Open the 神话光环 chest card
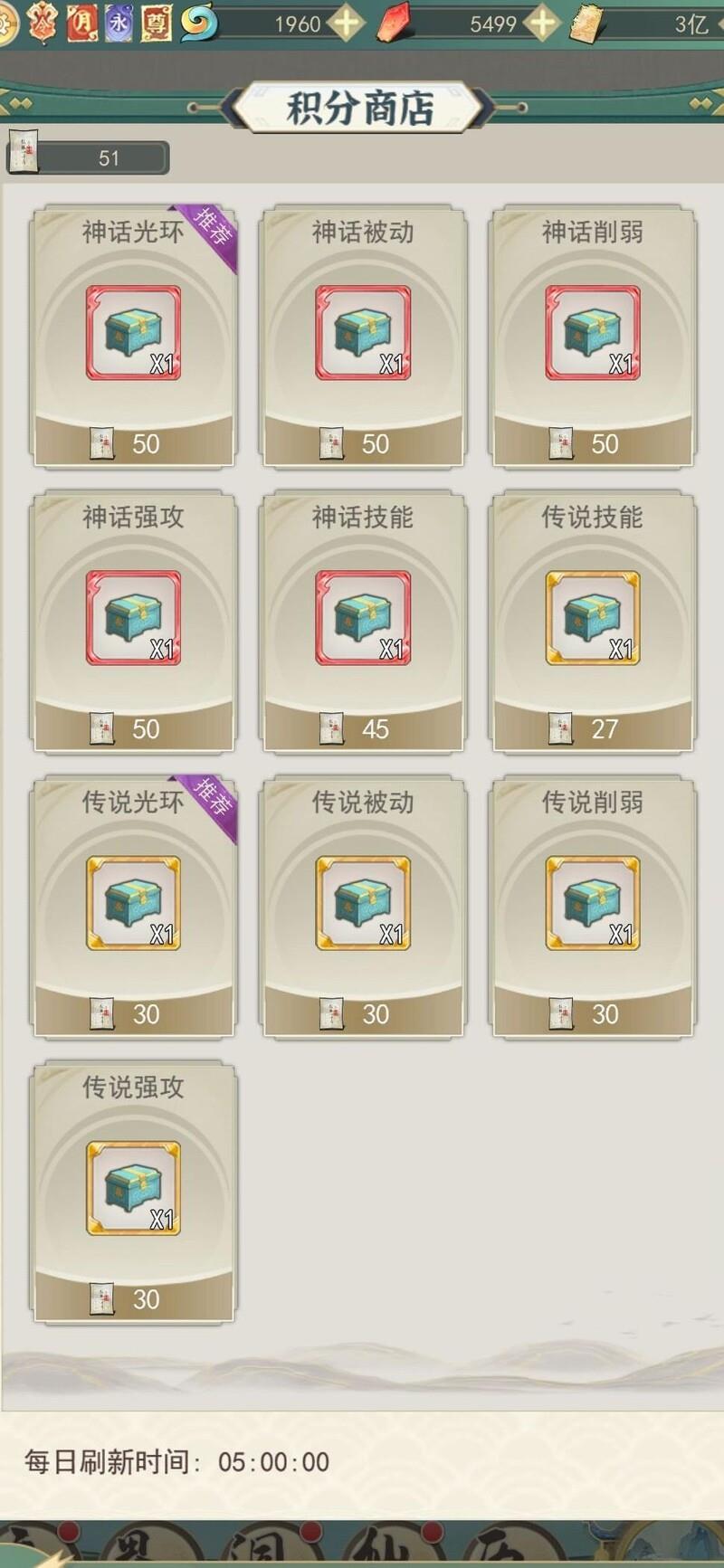Image resolution: width=724 pixels, height=1568 pixels. [x=133, y=333]
